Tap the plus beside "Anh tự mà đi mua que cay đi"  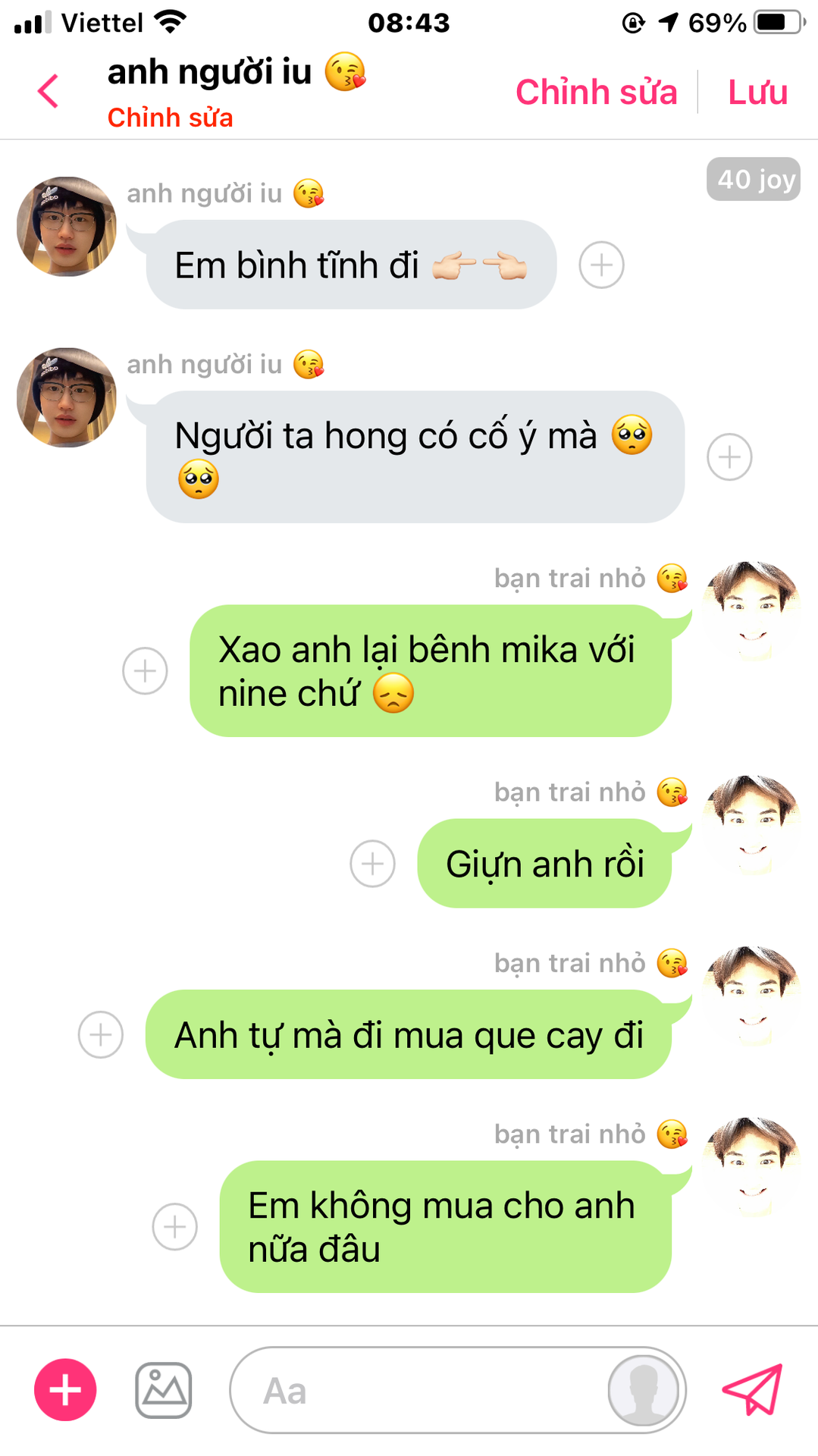click(101, 1035)
